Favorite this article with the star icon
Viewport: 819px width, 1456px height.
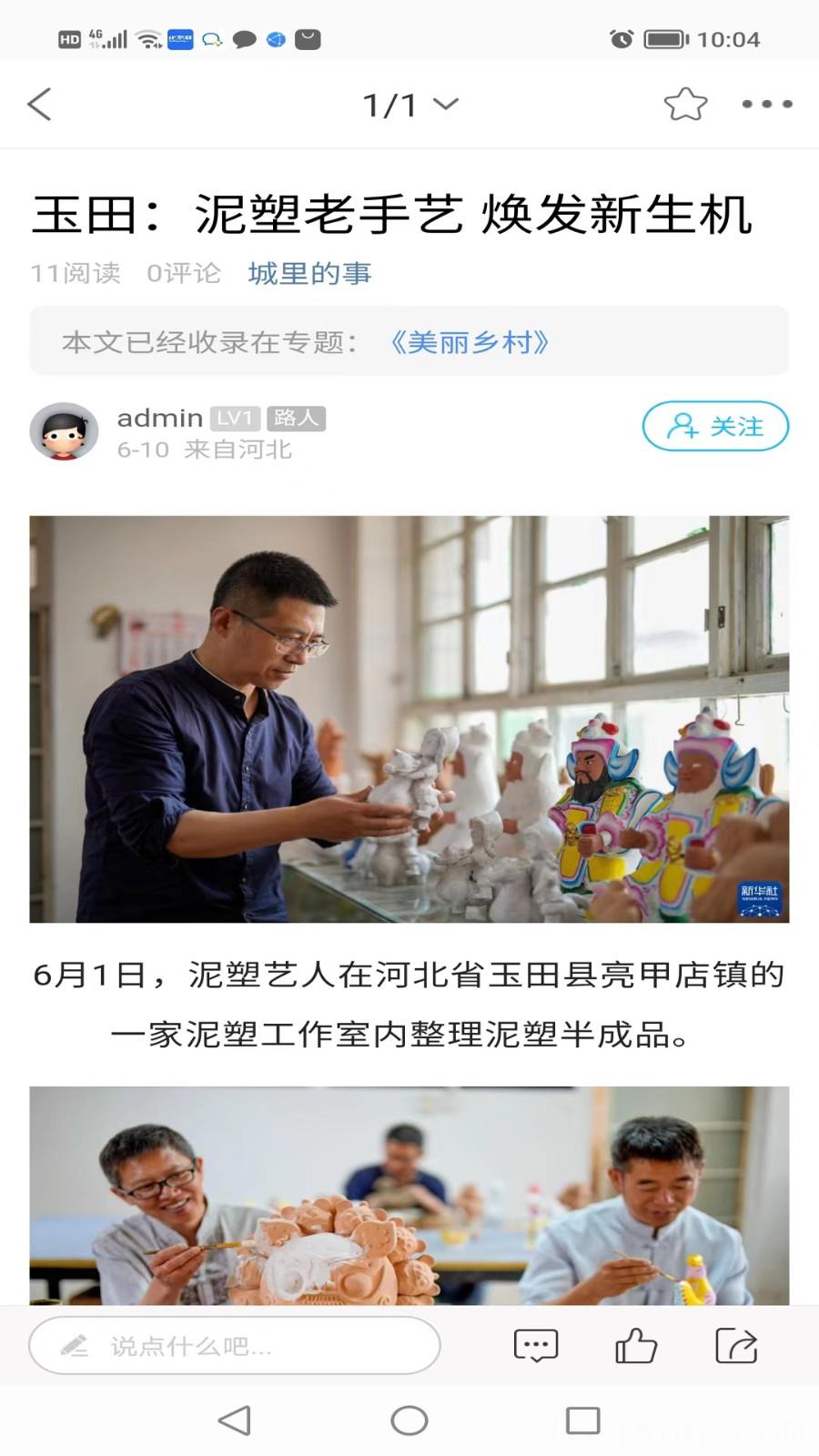click(685, 105)
